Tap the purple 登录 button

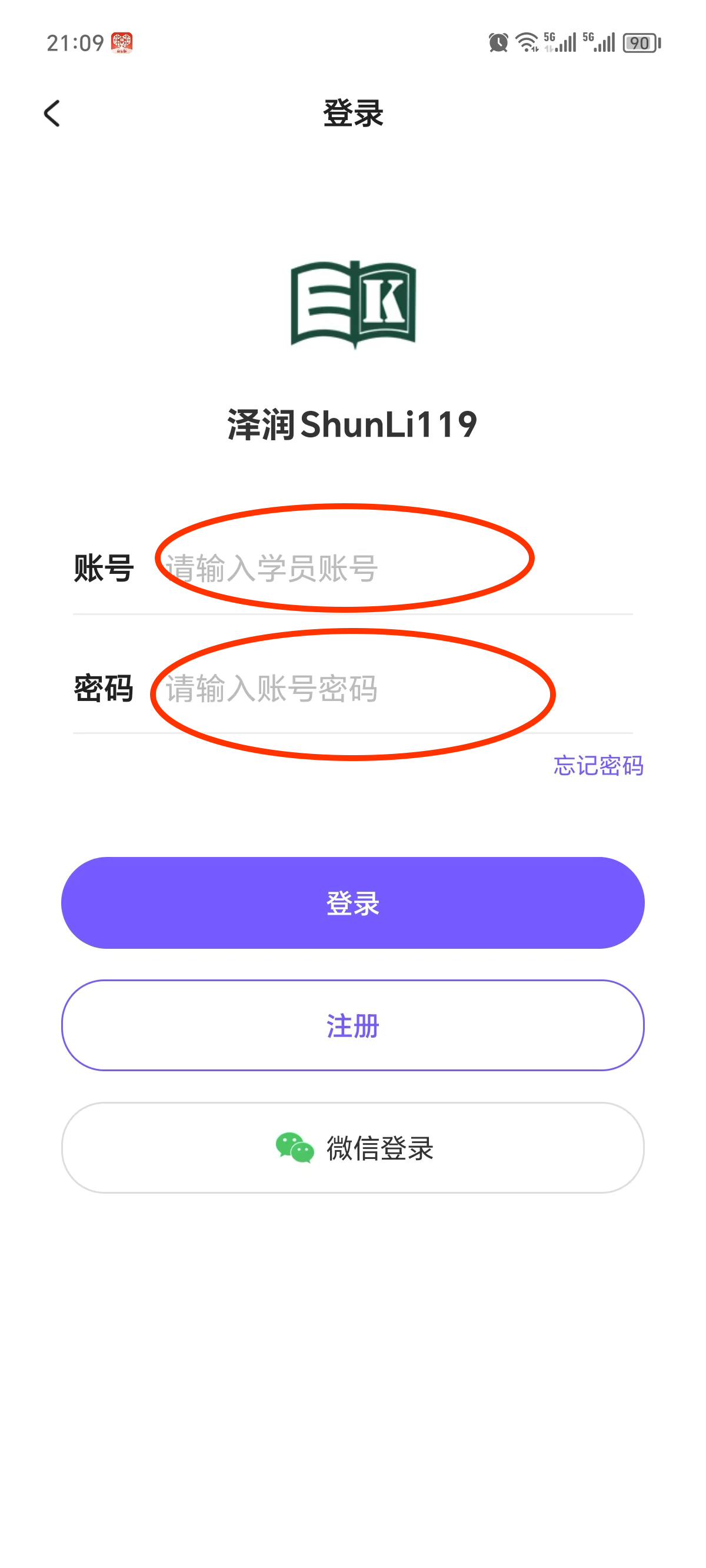pyautogui.click(x=352, y=903)
